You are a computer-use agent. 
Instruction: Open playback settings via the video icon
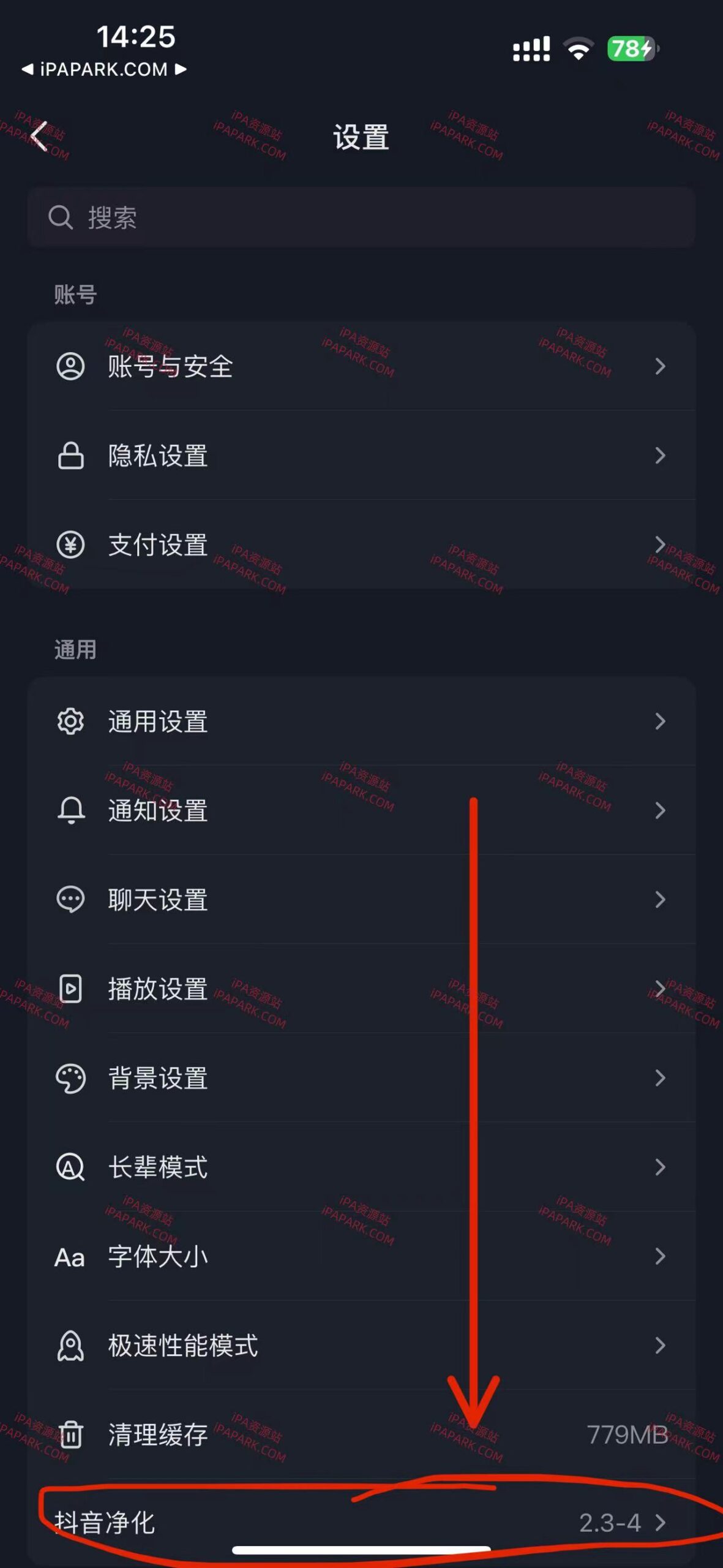[x=72, y=989]
